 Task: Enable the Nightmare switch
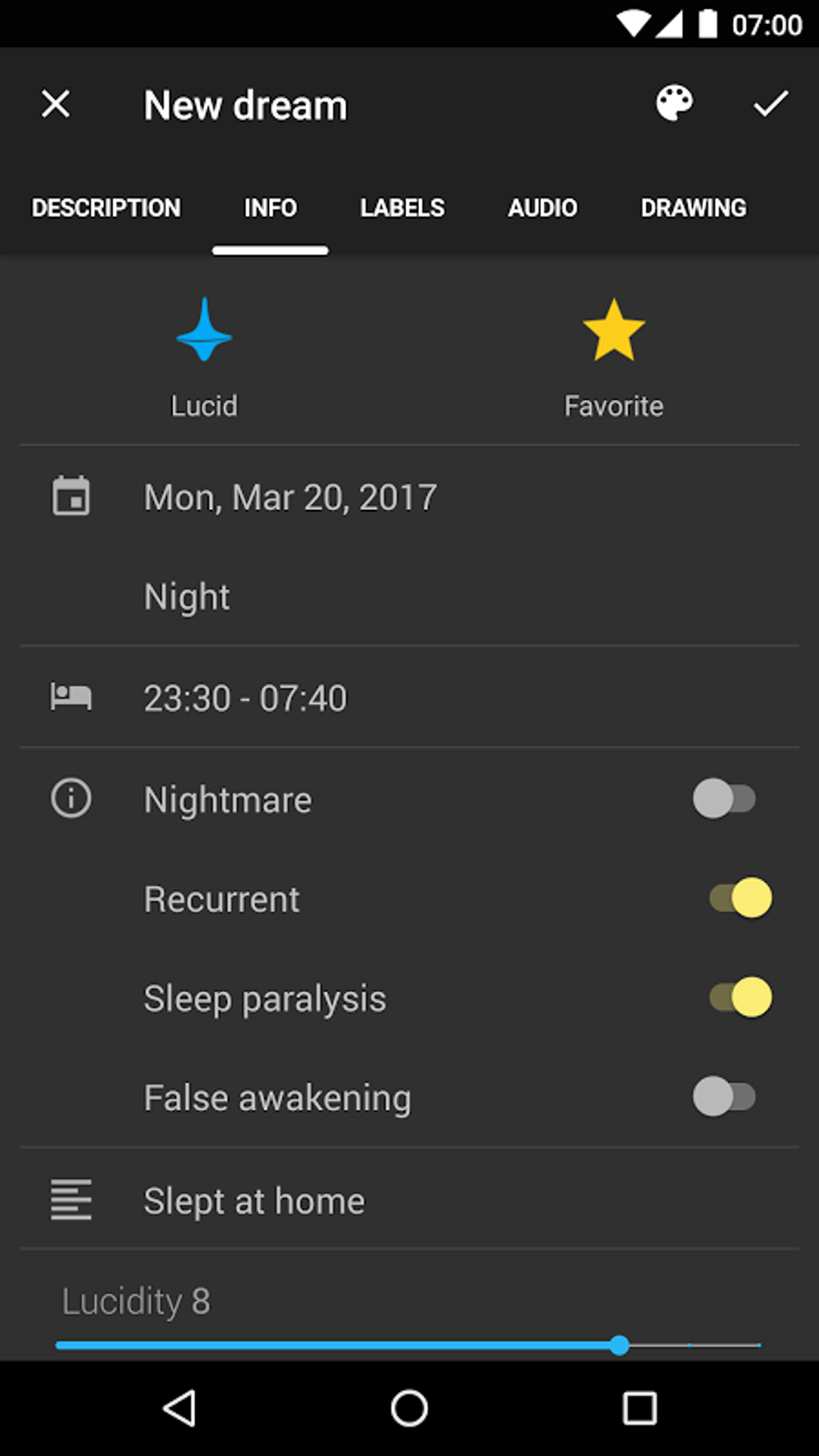(724, 799)
